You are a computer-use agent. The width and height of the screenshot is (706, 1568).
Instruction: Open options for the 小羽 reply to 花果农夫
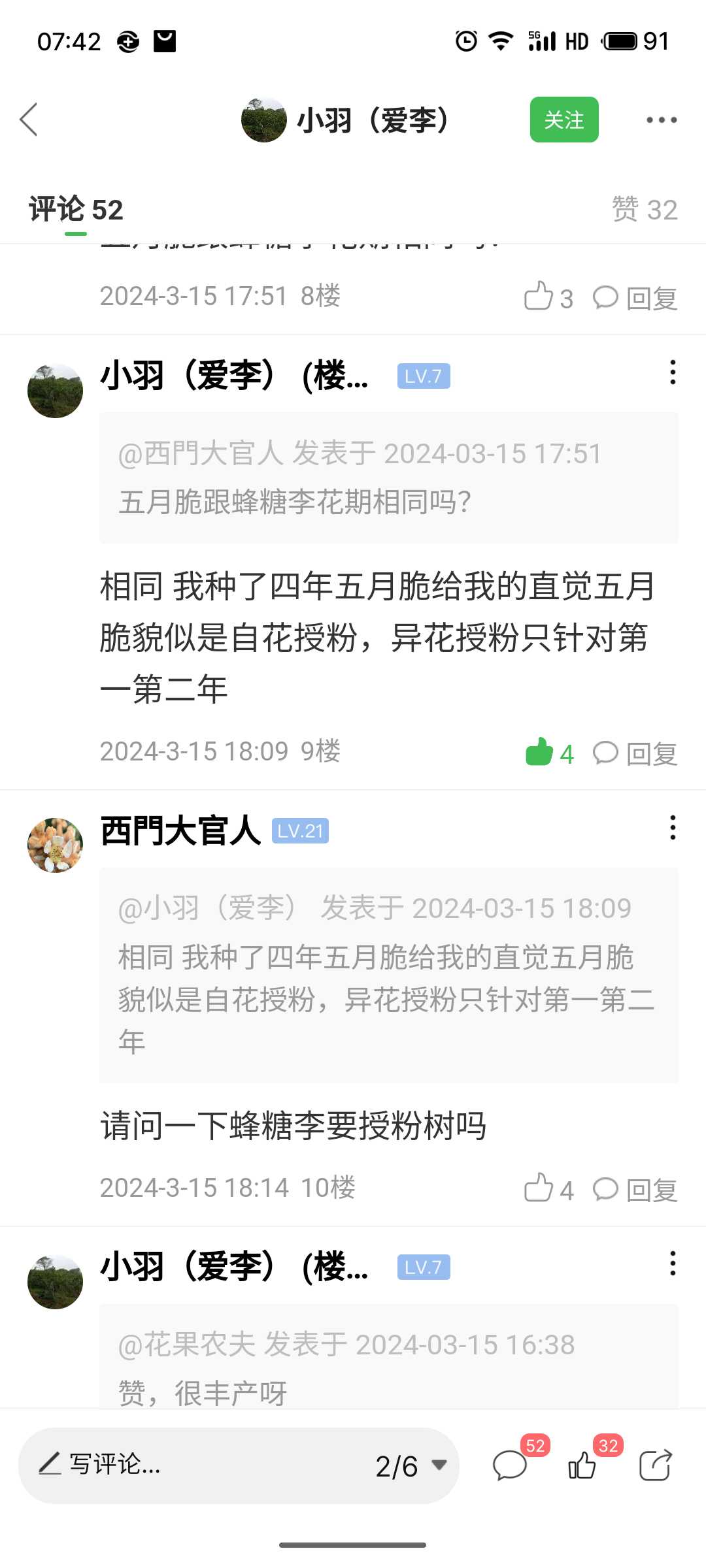pyautogui.click(x=673, y=1264)
